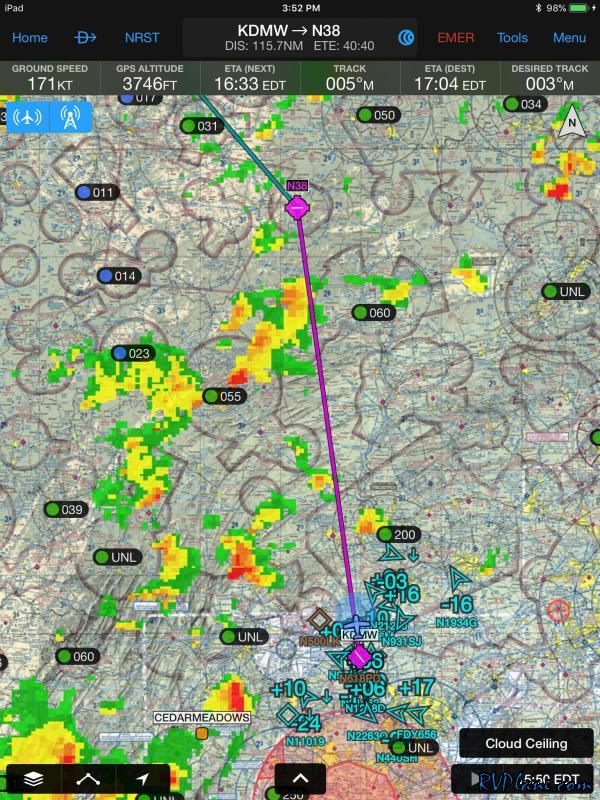Screen dimensions: 600x800
Task: Open the Cloud Ceiling overlay selector
Action: (526, 743)
